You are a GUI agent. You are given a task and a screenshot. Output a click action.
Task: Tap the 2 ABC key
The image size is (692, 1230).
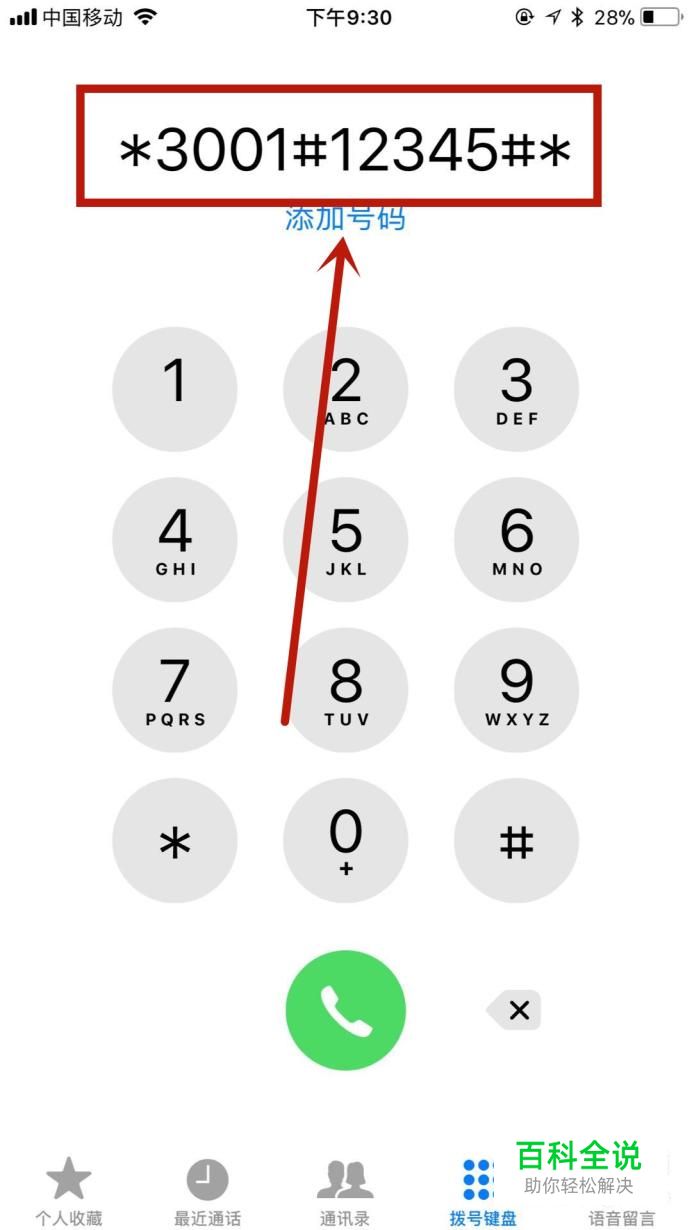[x=346, y=390]
